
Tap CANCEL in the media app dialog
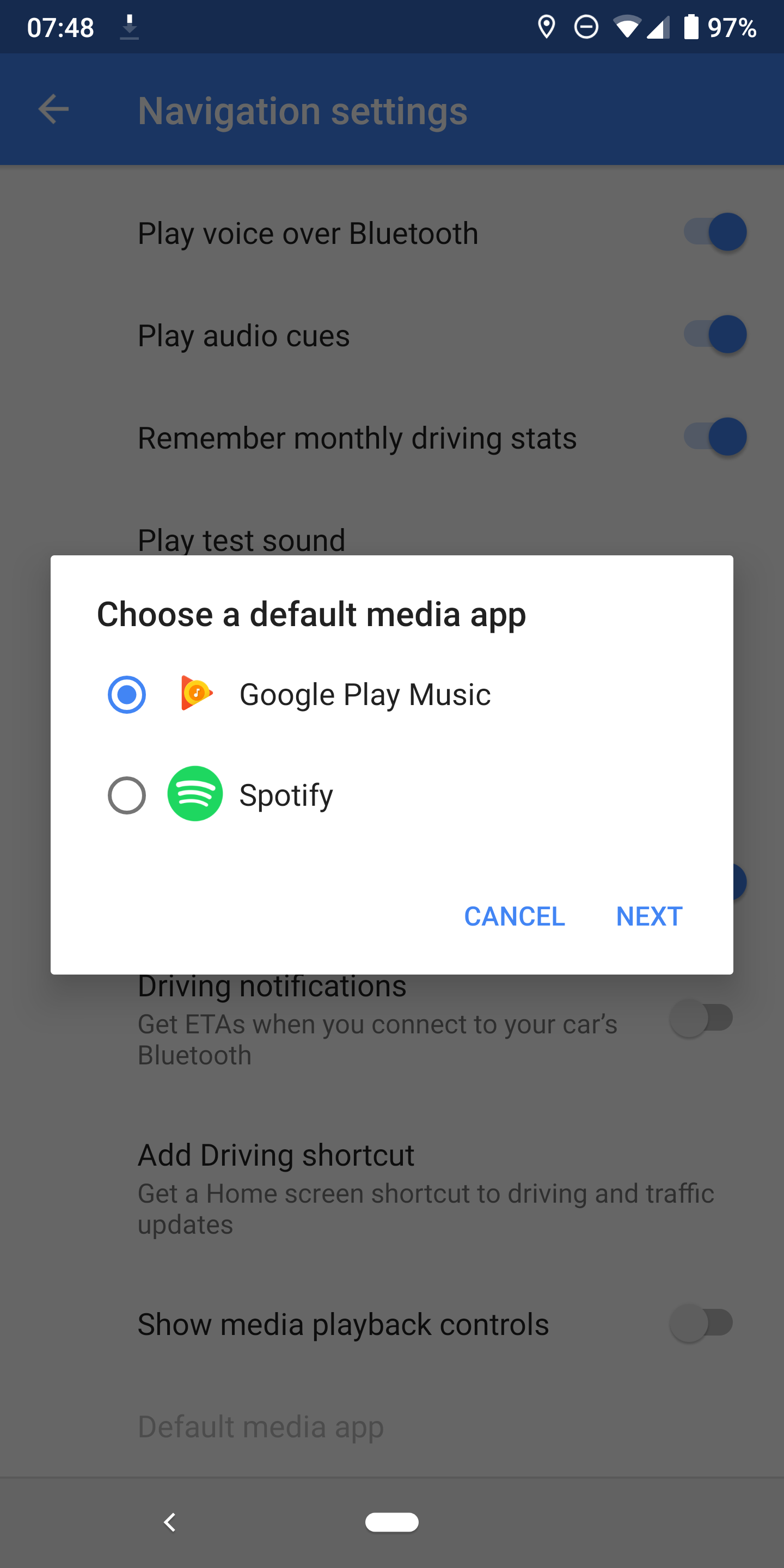[514, 916]
